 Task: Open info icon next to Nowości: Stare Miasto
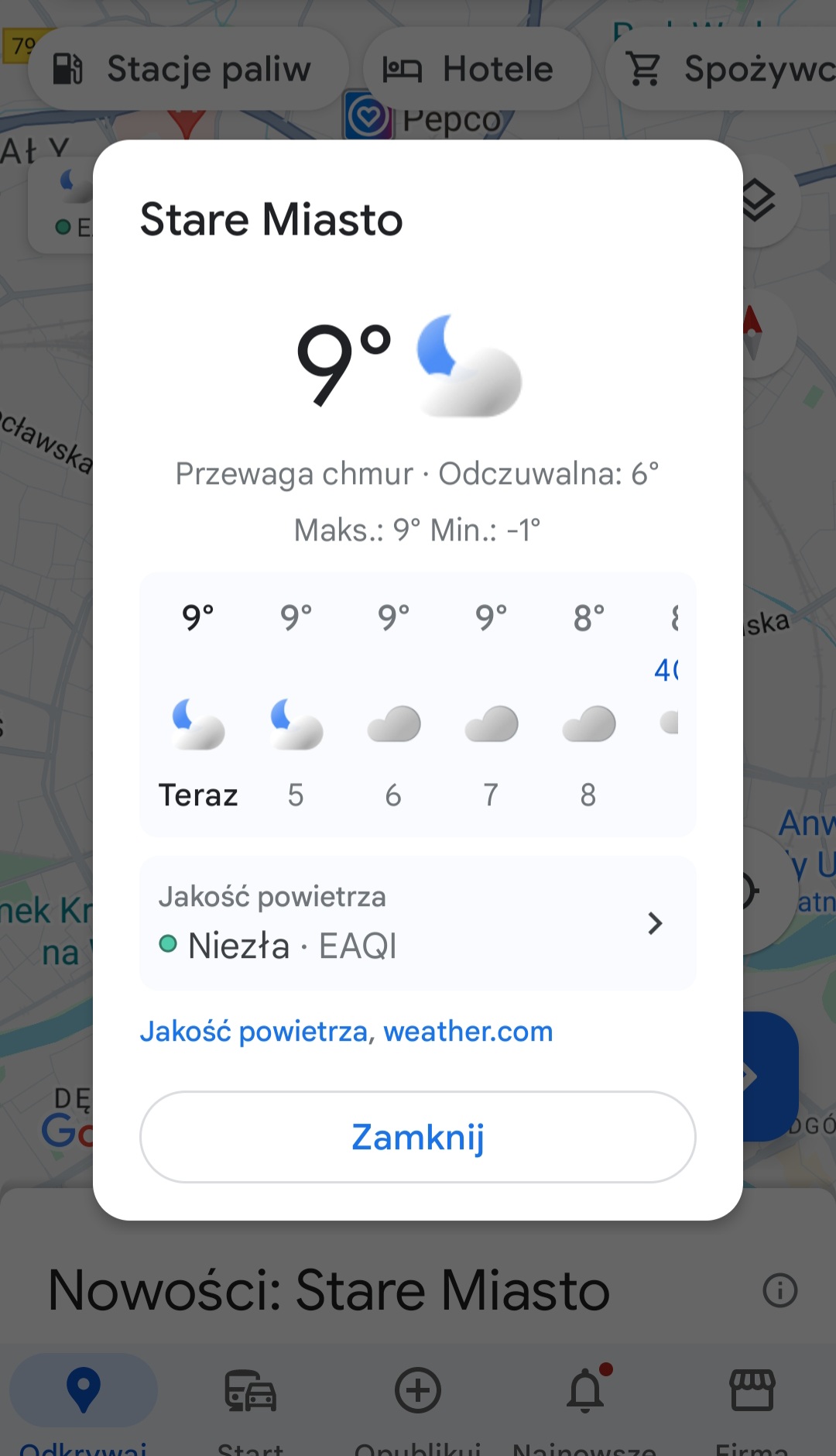pyautogui.click(x=780, y=1290)
